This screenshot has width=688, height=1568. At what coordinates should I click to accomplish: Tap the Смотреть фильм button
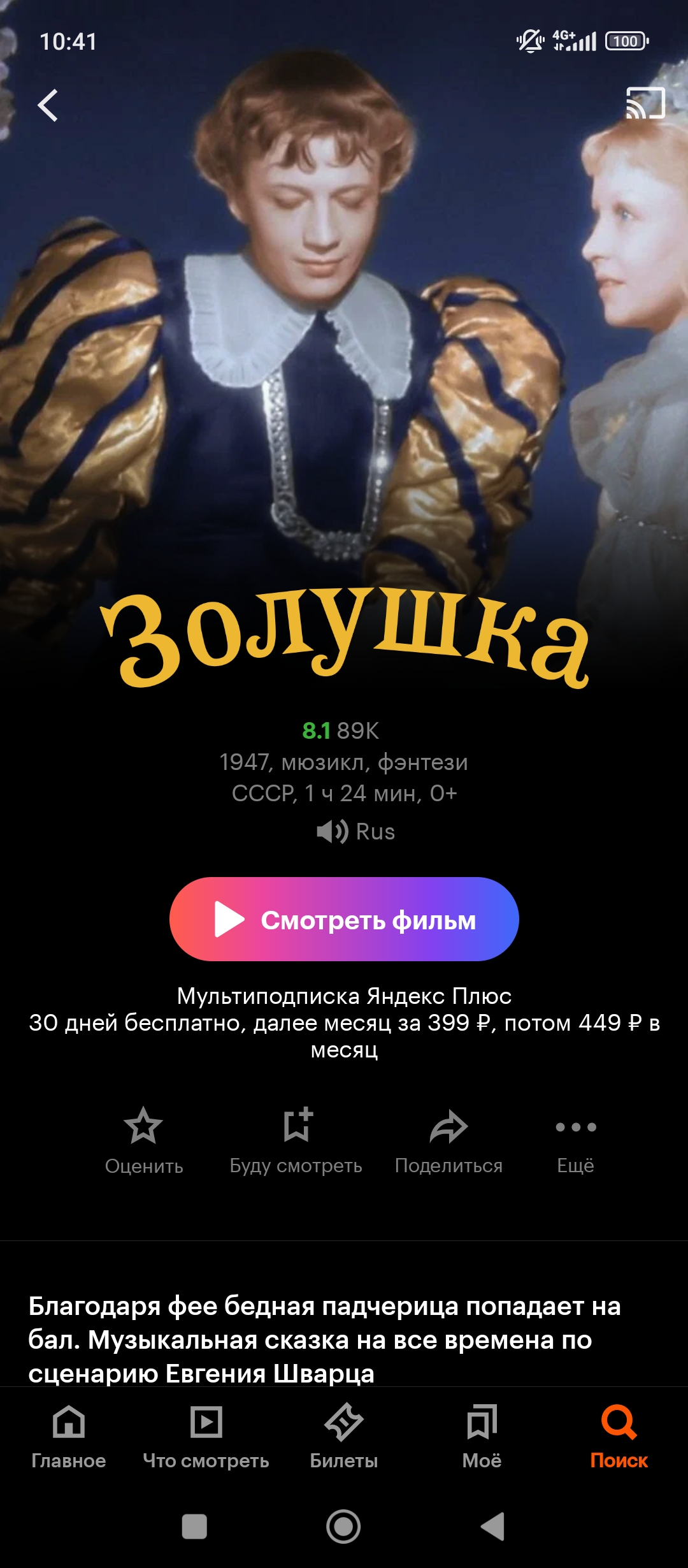pos(344,919)
